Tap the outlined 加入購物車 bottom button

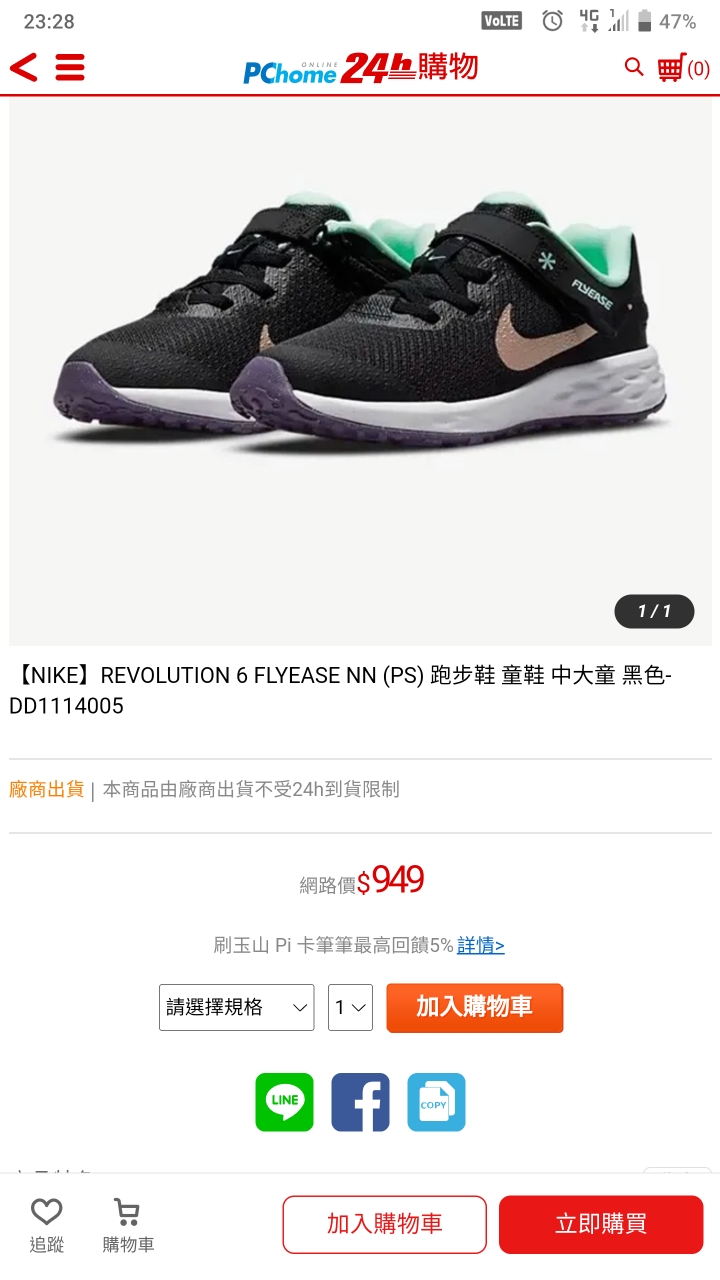(x=384, y=1224)
